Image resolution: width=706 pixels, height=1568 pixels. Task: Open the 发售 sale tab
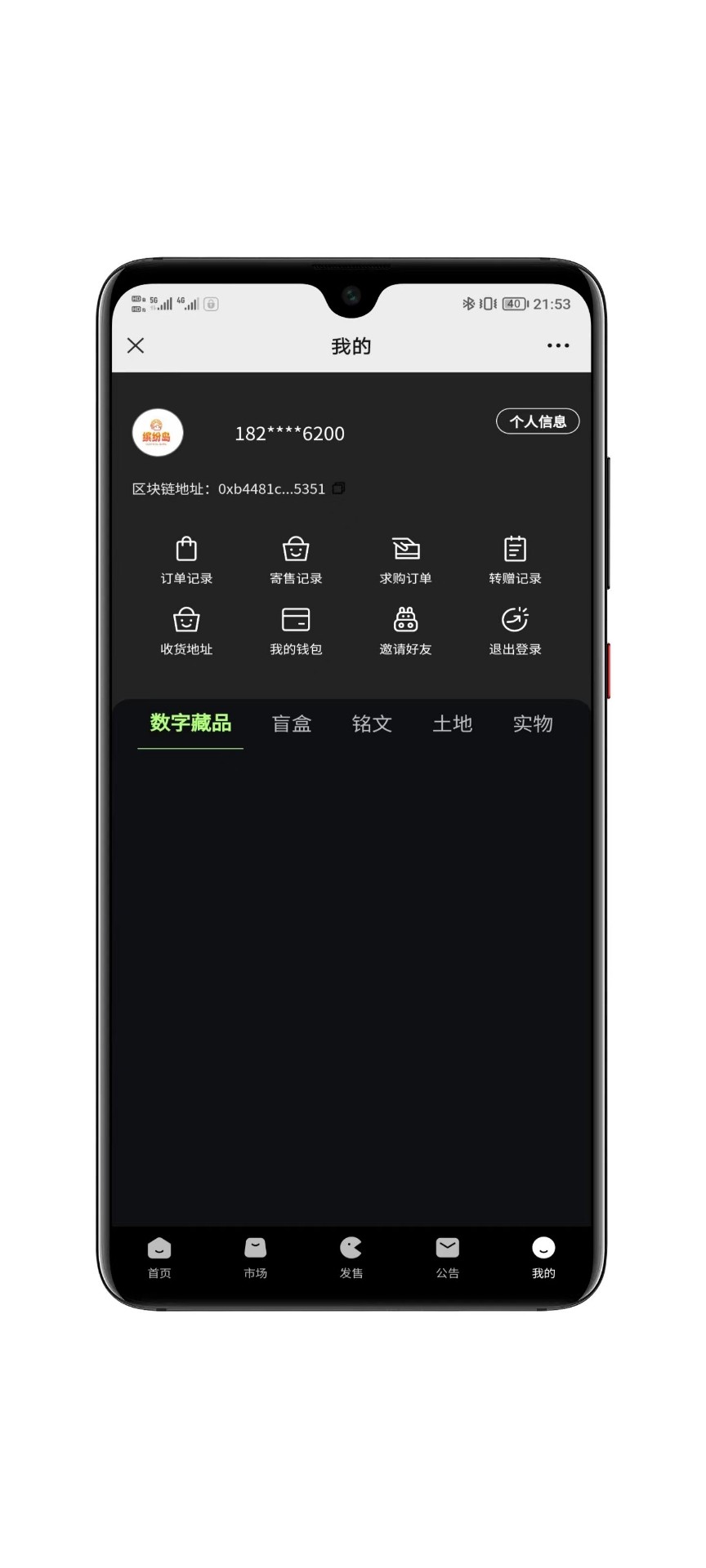click(x=351, y=1257)
